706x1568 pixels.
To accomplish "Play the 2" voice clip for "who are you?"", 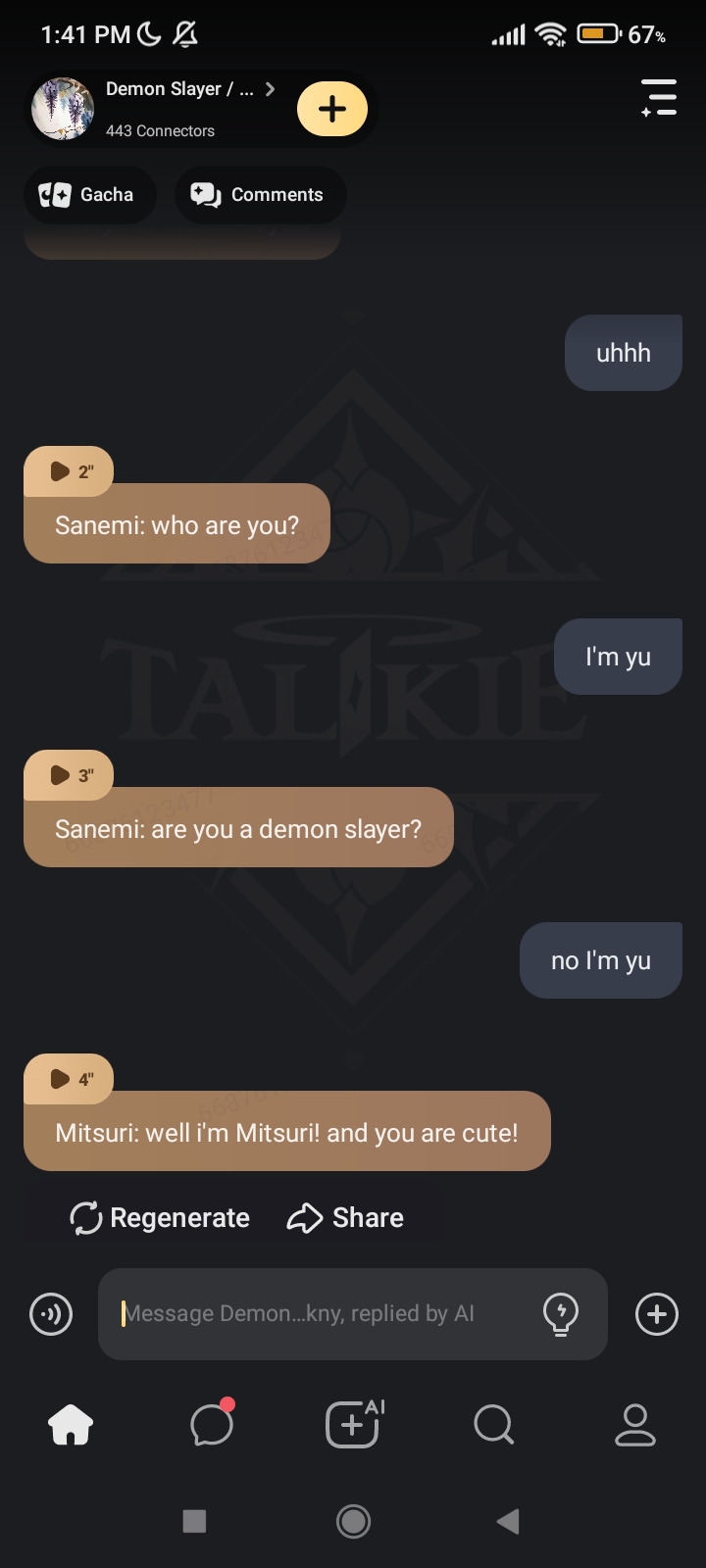I will click(69, 471).
